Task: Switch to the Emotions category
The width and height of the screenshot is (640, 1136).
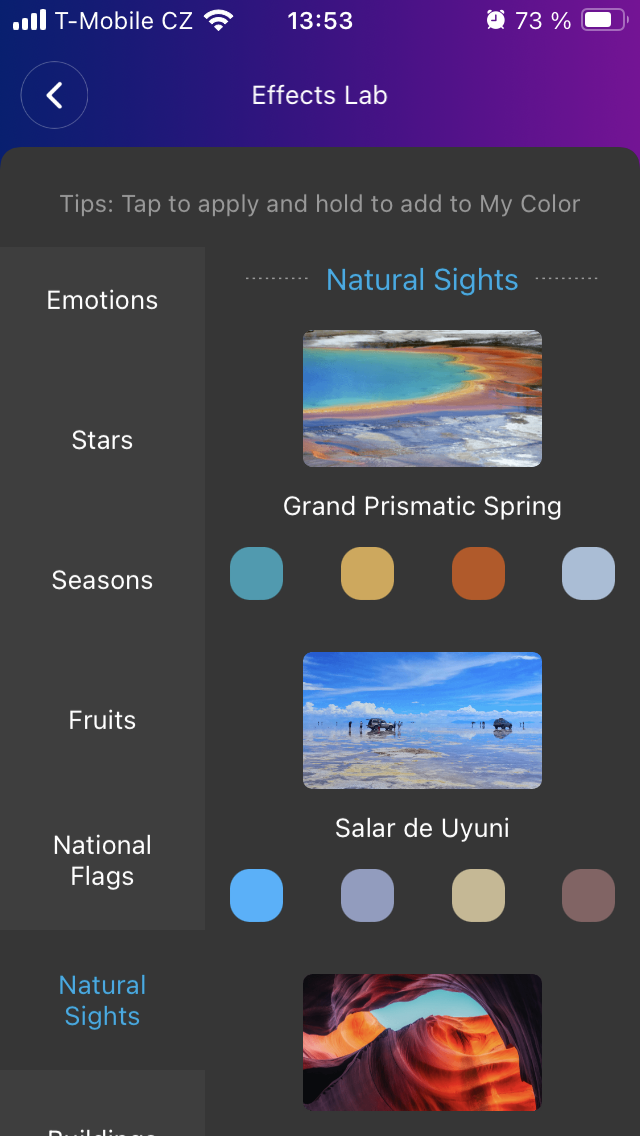Action: (102, 300)
